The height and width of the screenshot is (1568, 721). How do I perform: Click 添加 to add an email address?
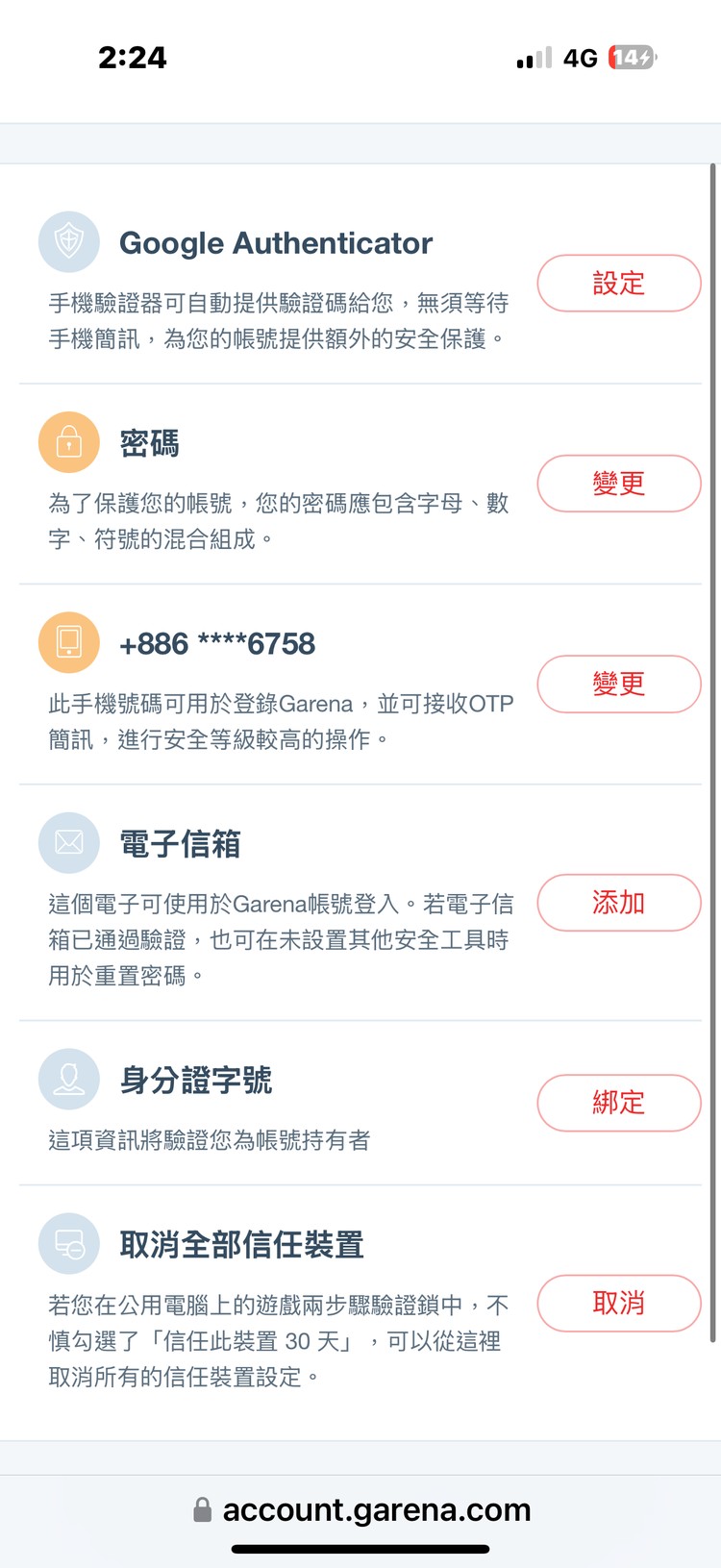tap(618, 903)
